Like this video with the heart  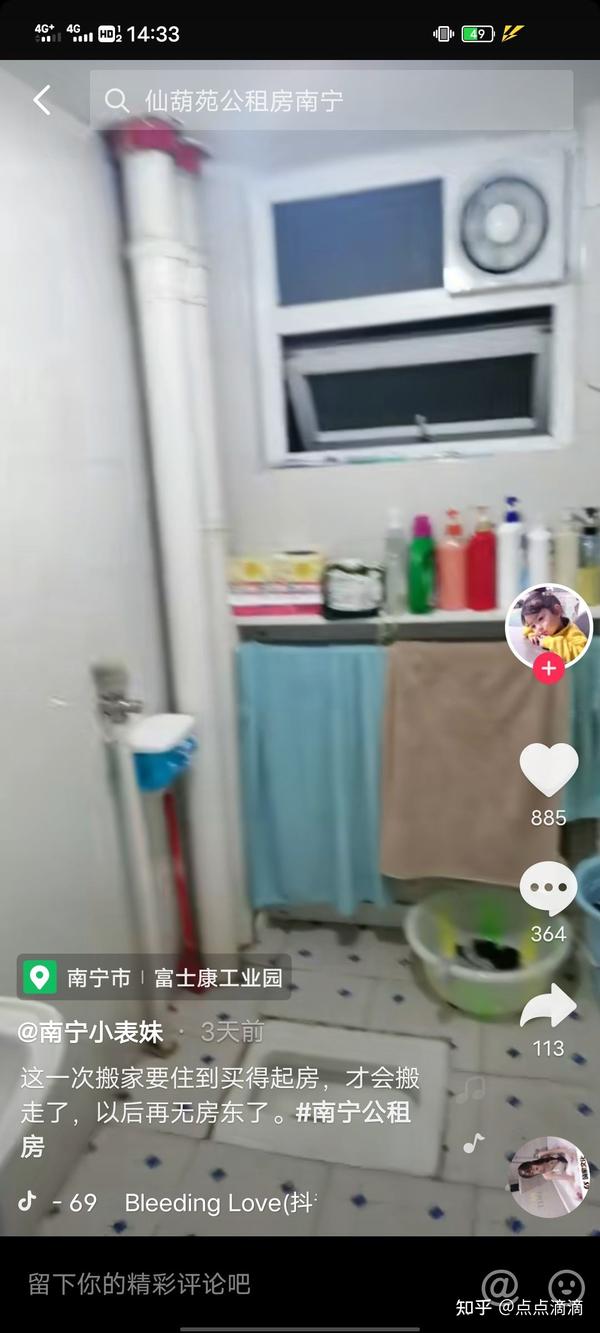click(x=548, y=769)
